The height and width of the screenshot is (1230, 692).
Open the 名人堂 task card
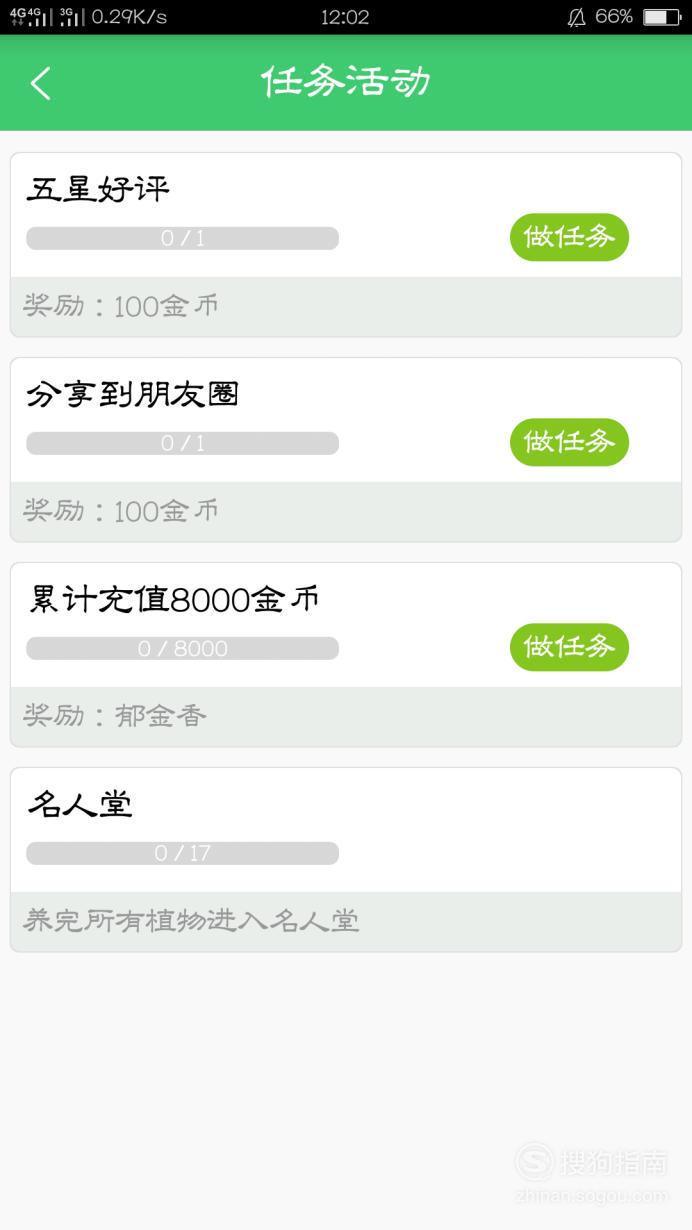[x=346, y=860]
